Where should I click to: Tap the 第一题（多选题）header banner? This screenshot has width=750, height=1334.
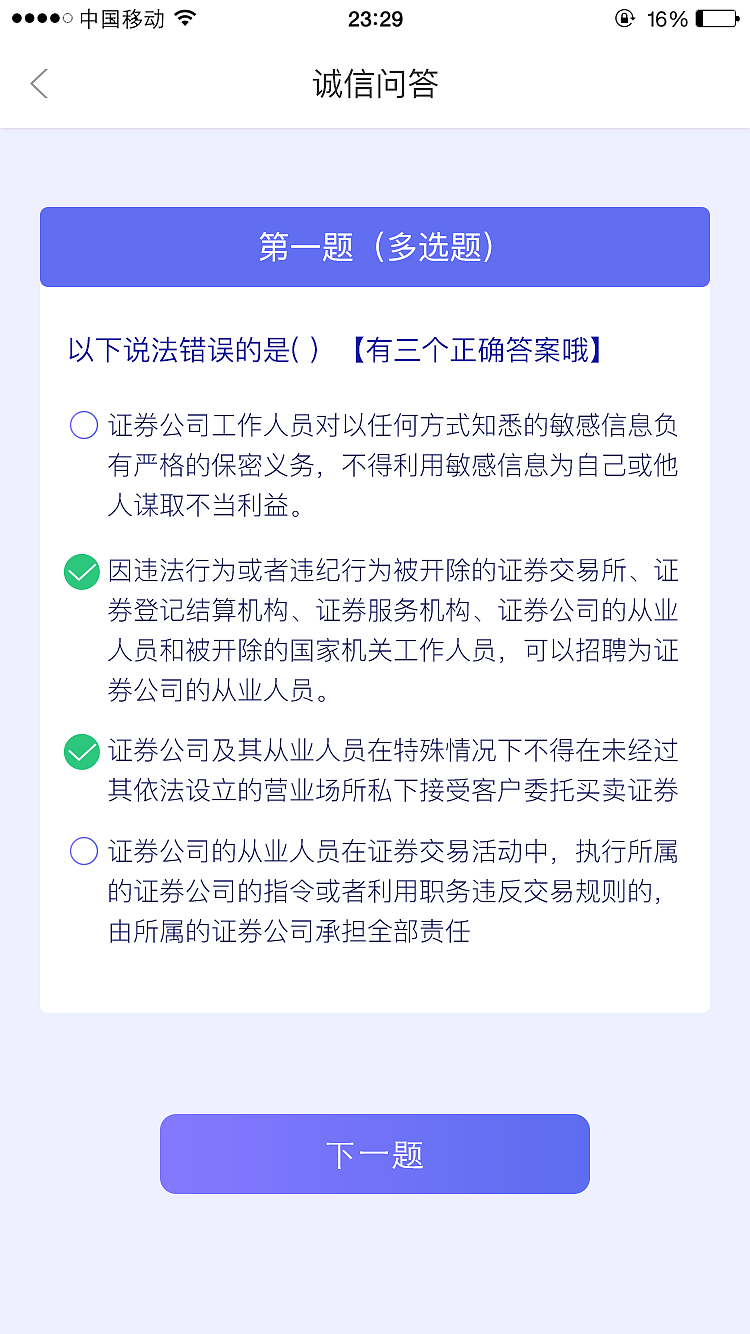coord(374,247)
